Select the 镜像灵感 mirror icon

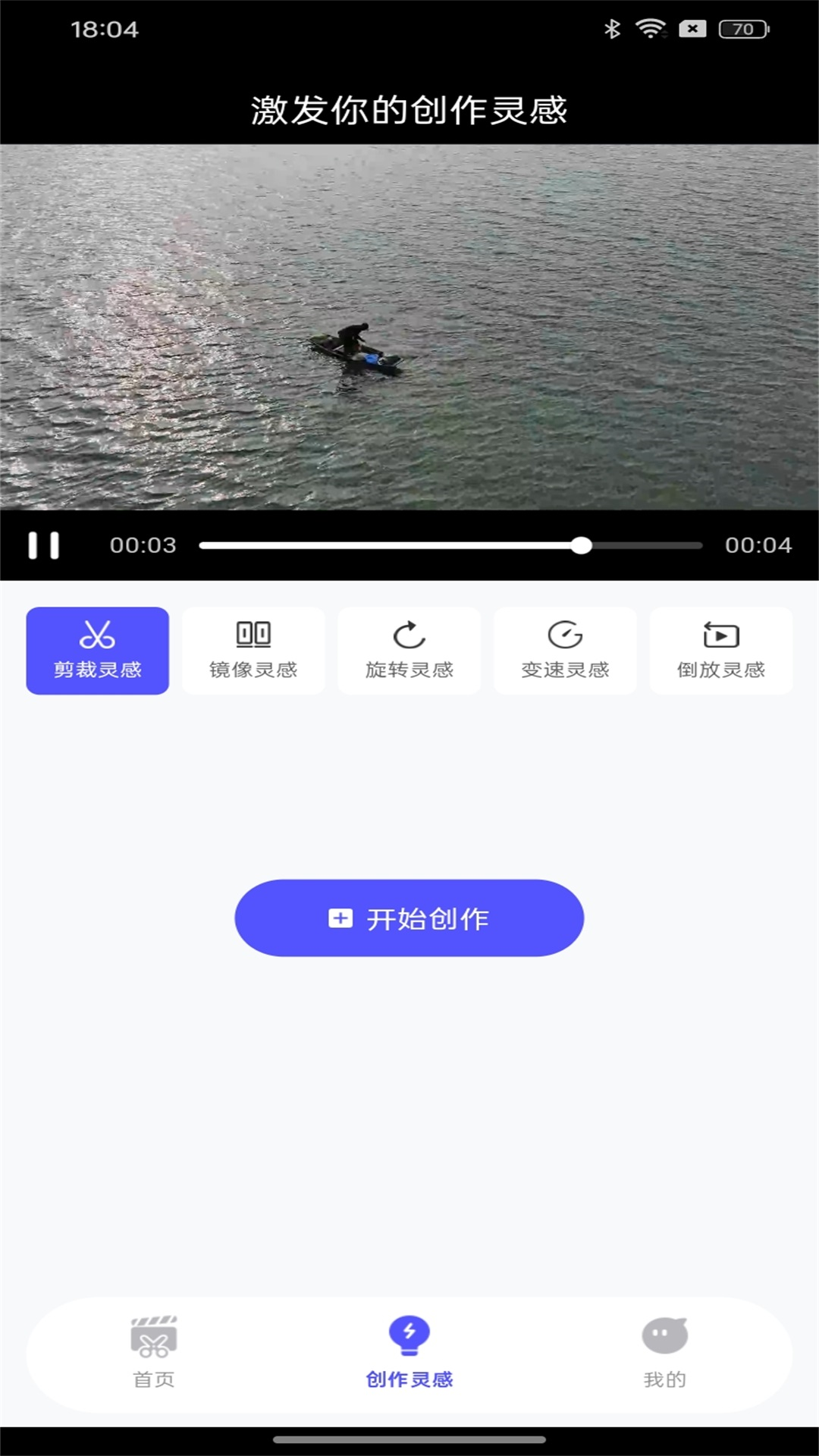point(253,634)
